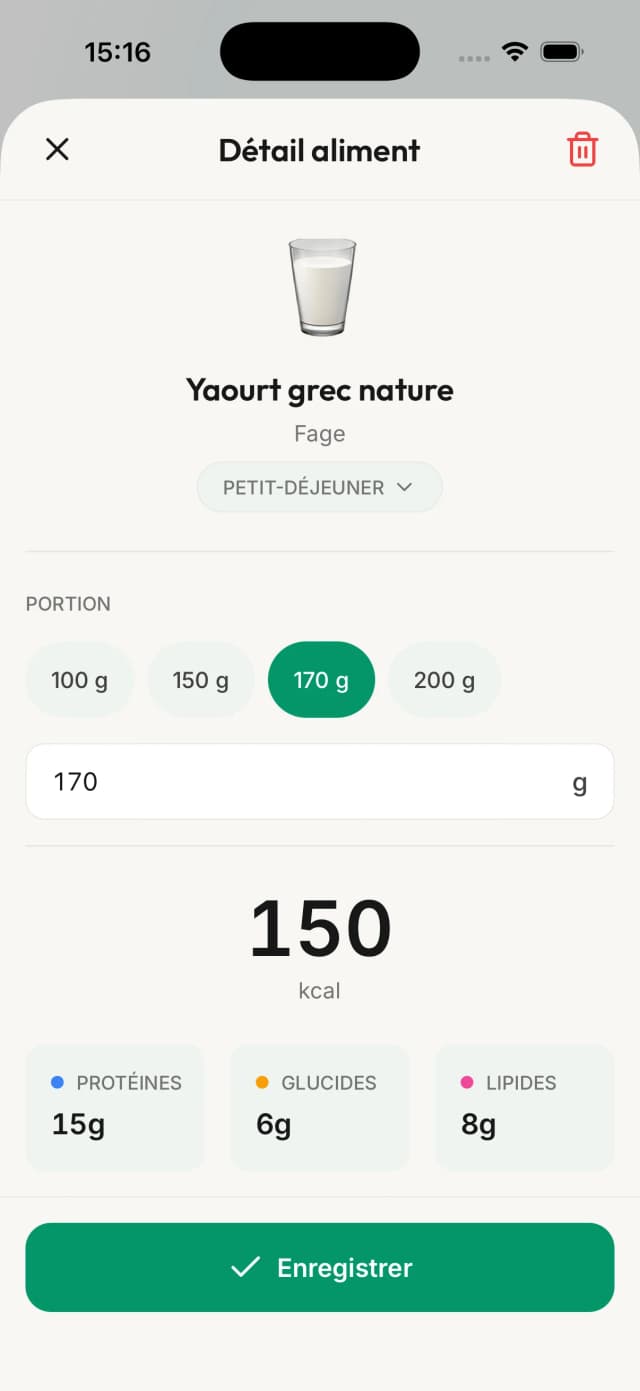Viewport: 640px width, 1391px height.
Task: Set portion to 200 g
Action: tap(444, 681)
